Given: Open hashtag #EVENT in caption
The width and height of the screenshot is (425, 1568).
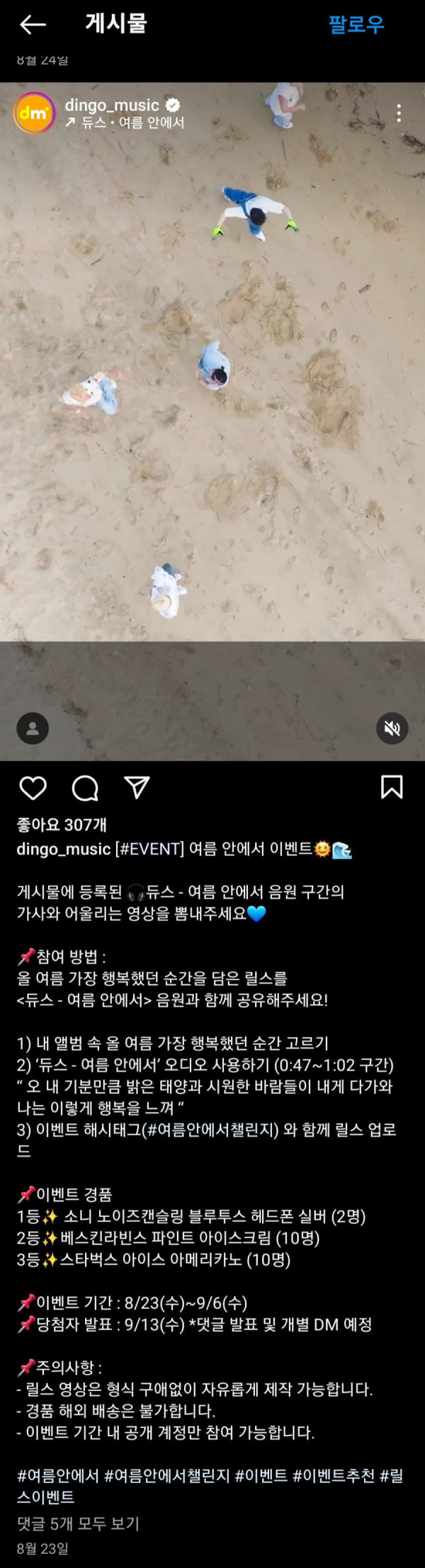Looking at the screenshot, I should pyautogui.click(x=149, y=849).
